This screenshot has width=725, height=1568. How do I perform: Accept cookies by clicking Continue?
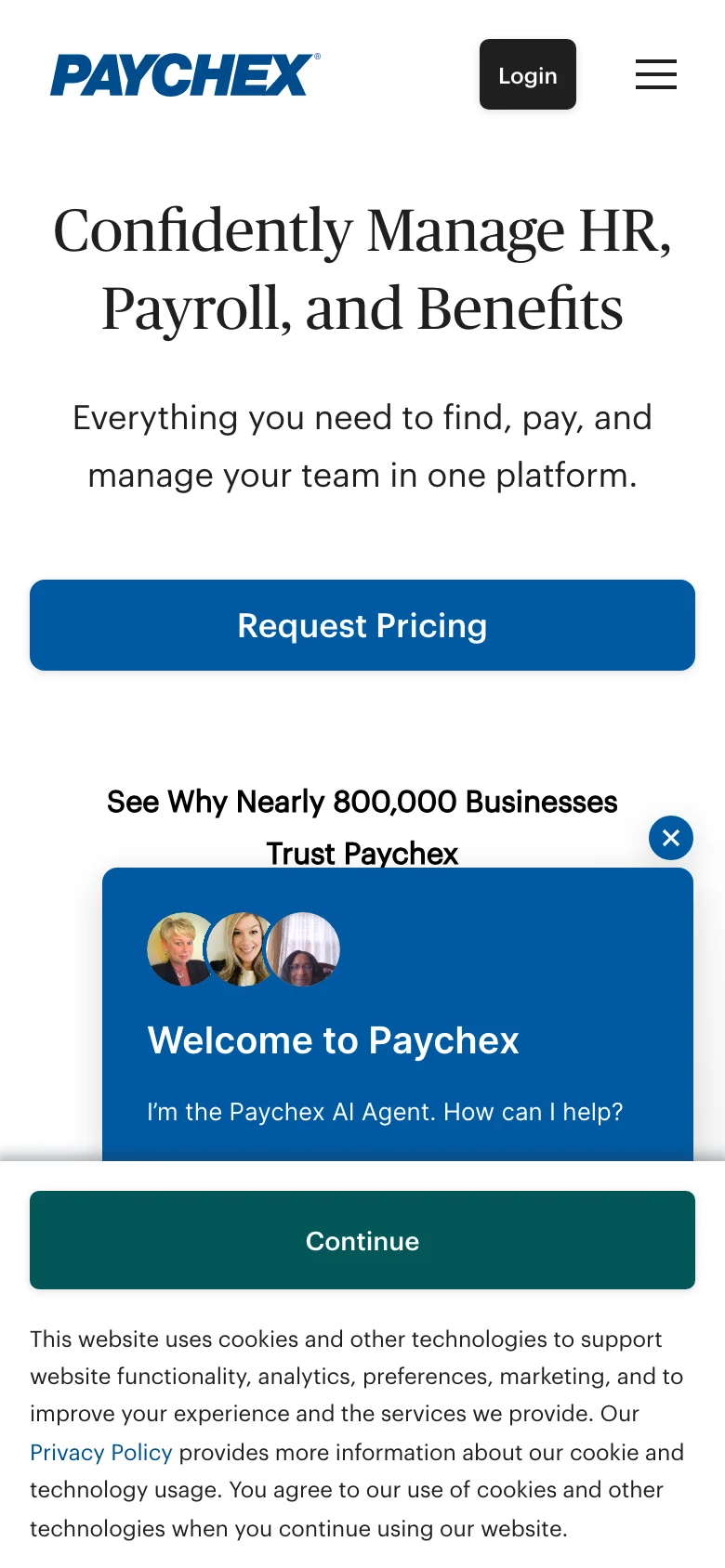click(362, 1240)
